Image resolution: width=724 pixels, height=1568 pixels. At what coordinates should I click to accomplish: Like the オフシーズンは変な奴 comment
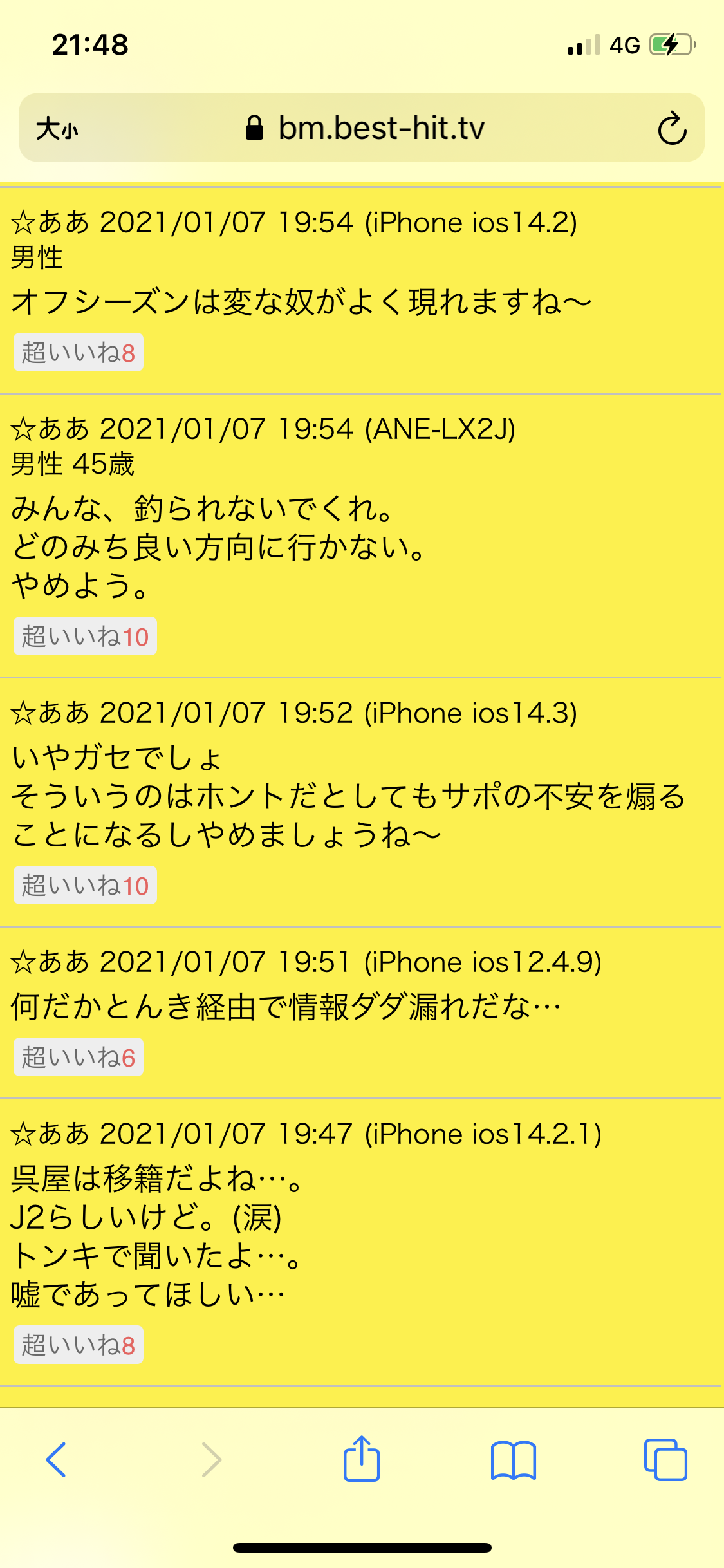(x=79, y=353)
